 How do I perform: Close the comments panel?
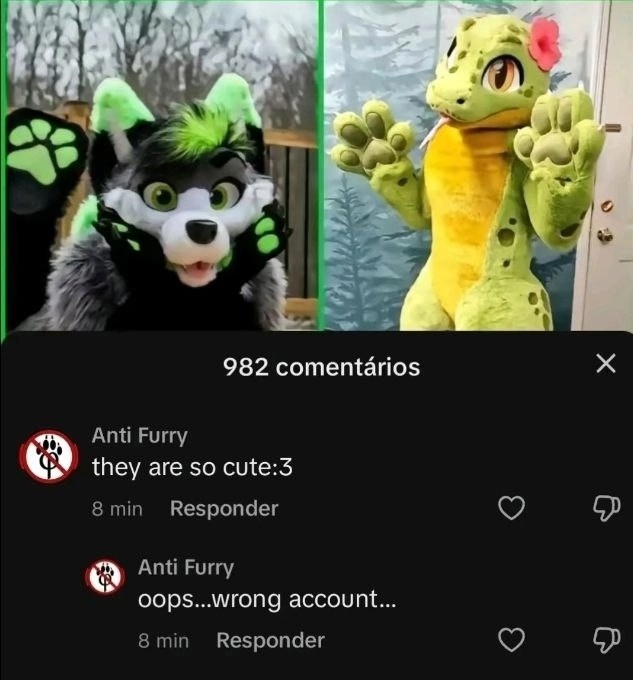pos(605,364)
